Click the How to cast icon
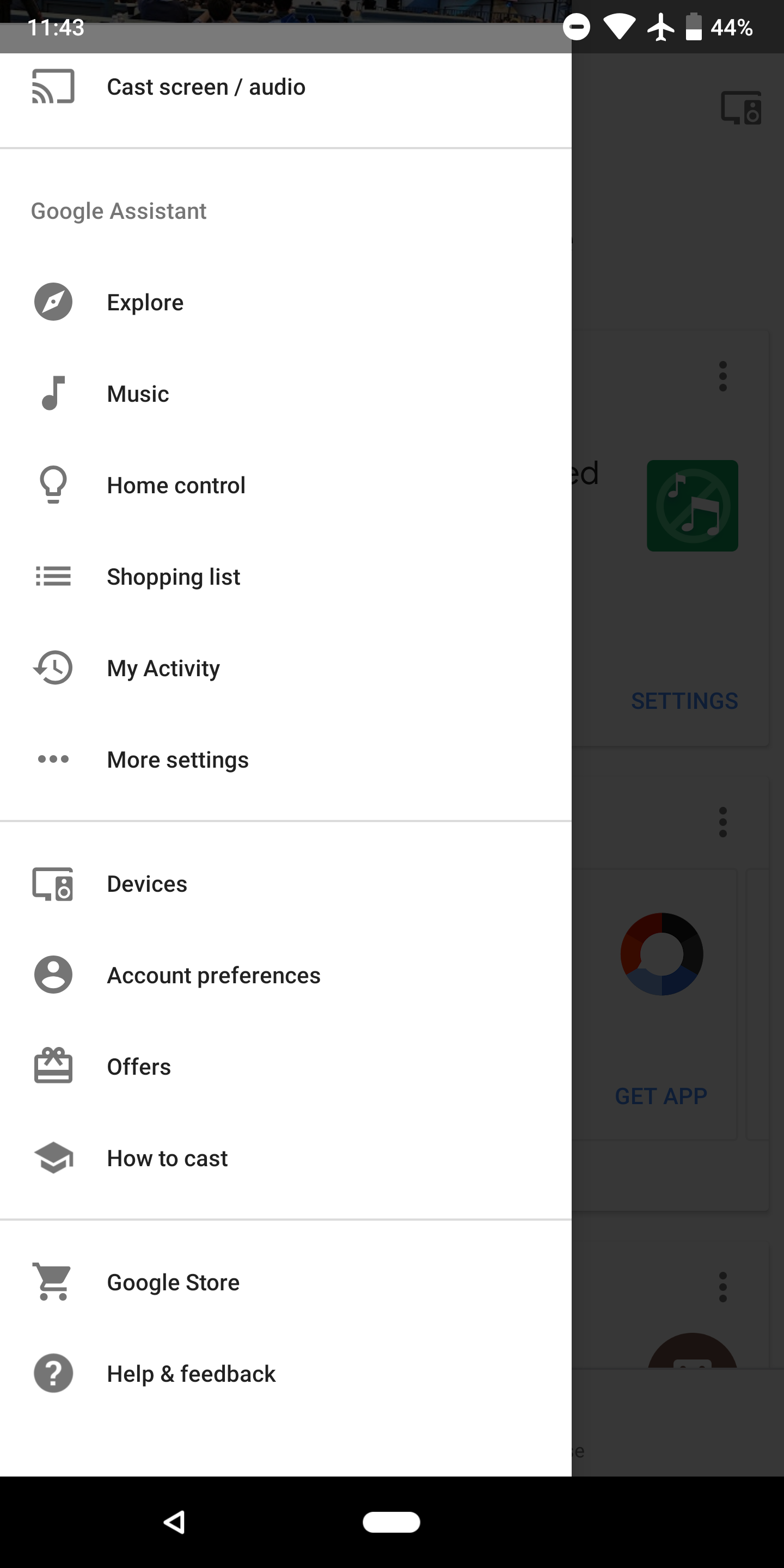The height and width of the screenshot is (1568, 784). (x=53, y=1157)
